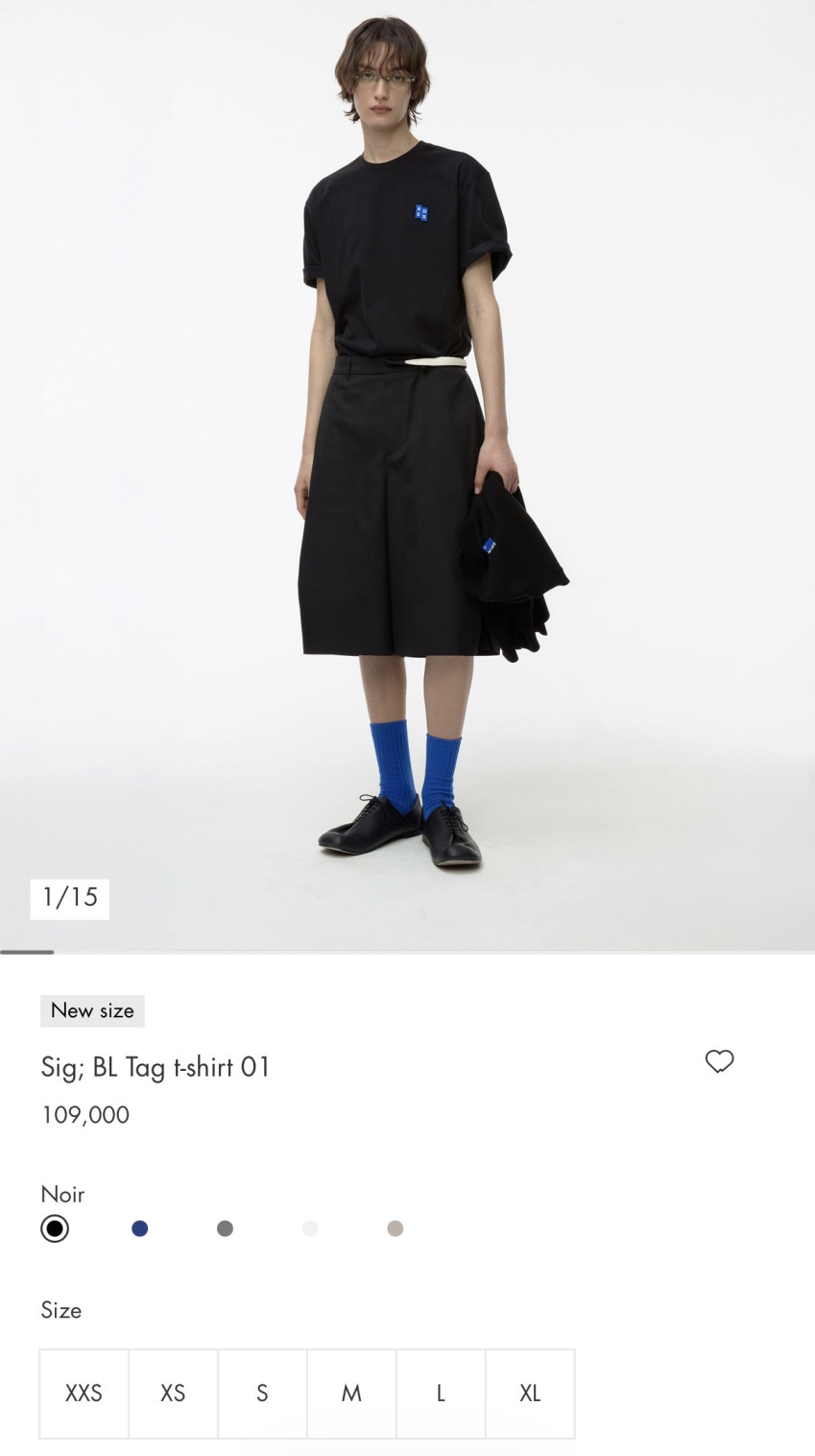Choose the navy blue color swatch

140,1228
